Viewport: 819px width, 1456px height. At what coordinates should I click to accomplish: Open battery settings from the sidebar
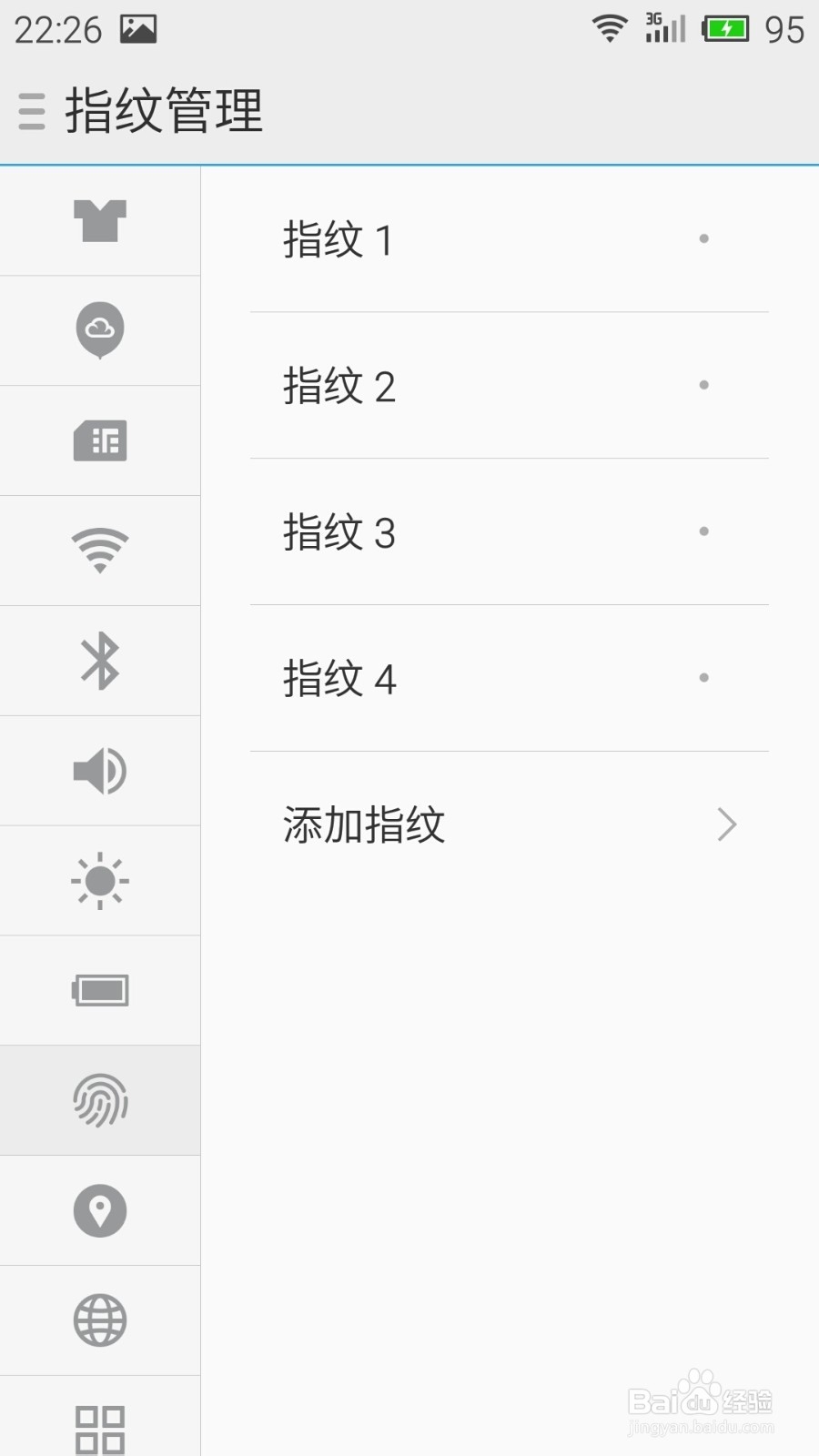point(100,990)
